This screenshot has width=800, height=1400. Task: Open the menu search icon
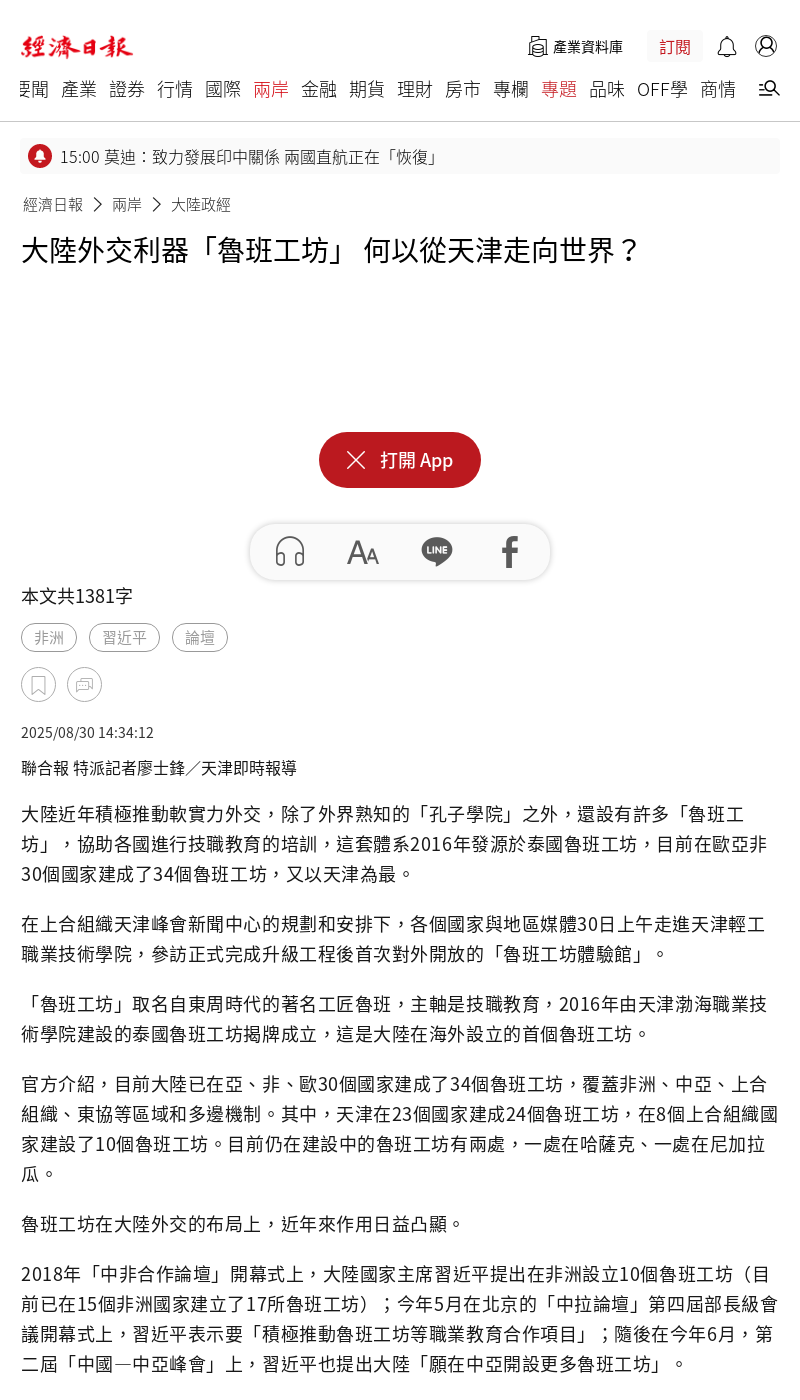coord(769,89)
